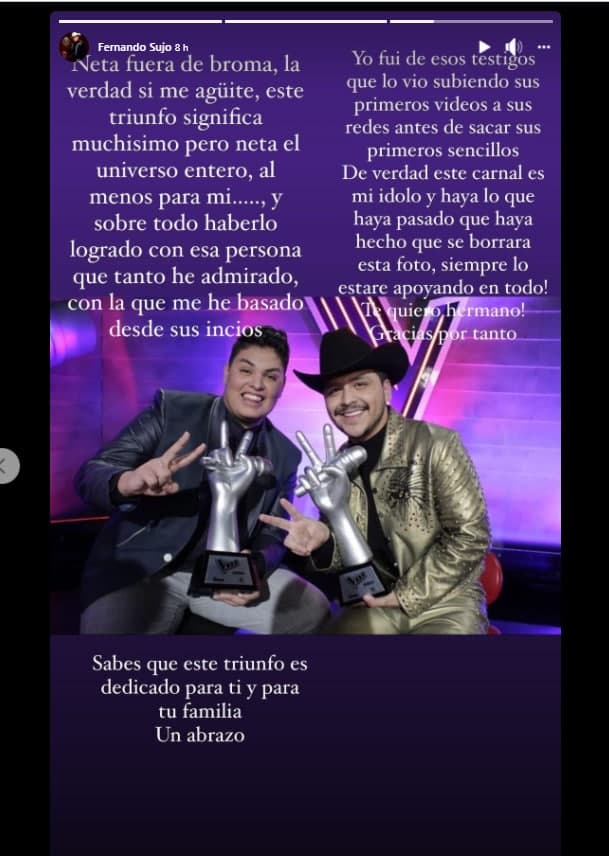
Task: Tap the story play button
Action: point(485,47)
